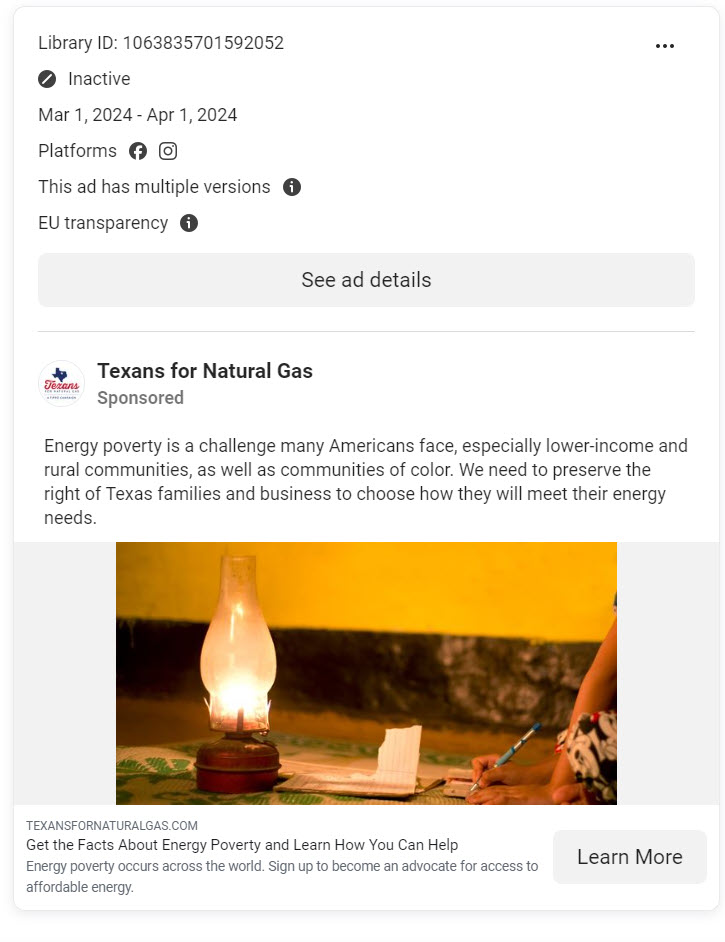Click the oil lamp ad image
Screen dimensions: 725x942
[x=366, y=672]
